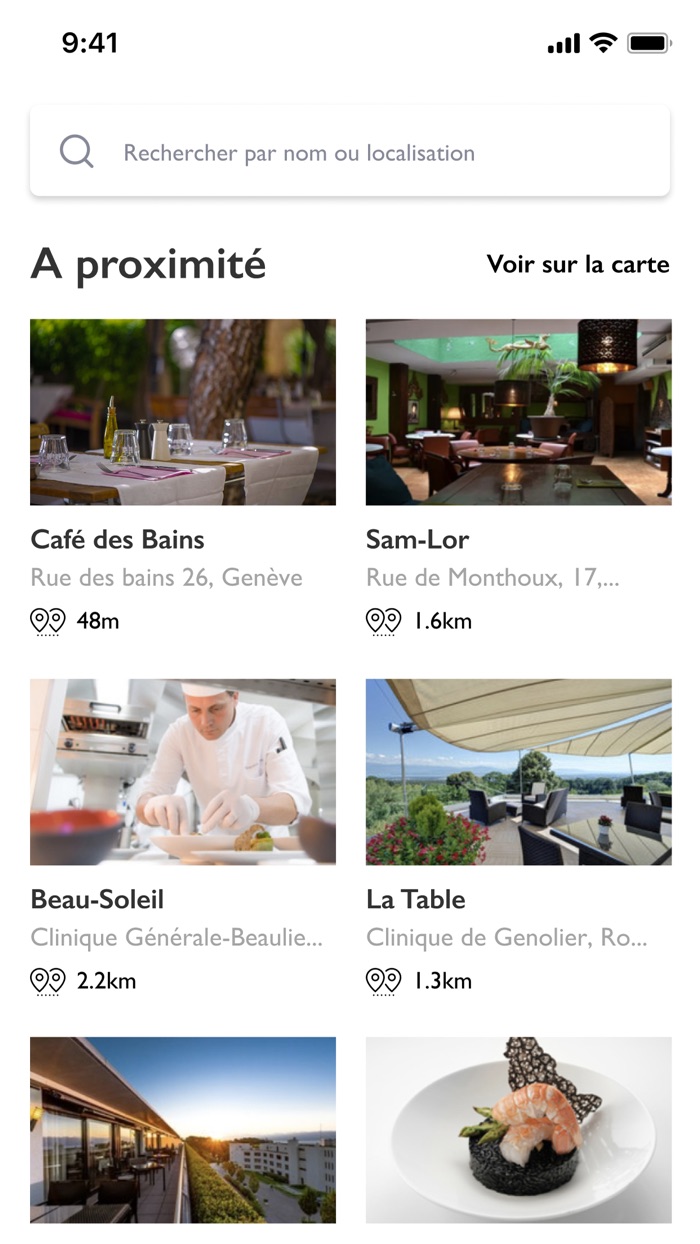
Task: Open the restaurant card showing a shrimp dish
Action: coord(518,1130)
